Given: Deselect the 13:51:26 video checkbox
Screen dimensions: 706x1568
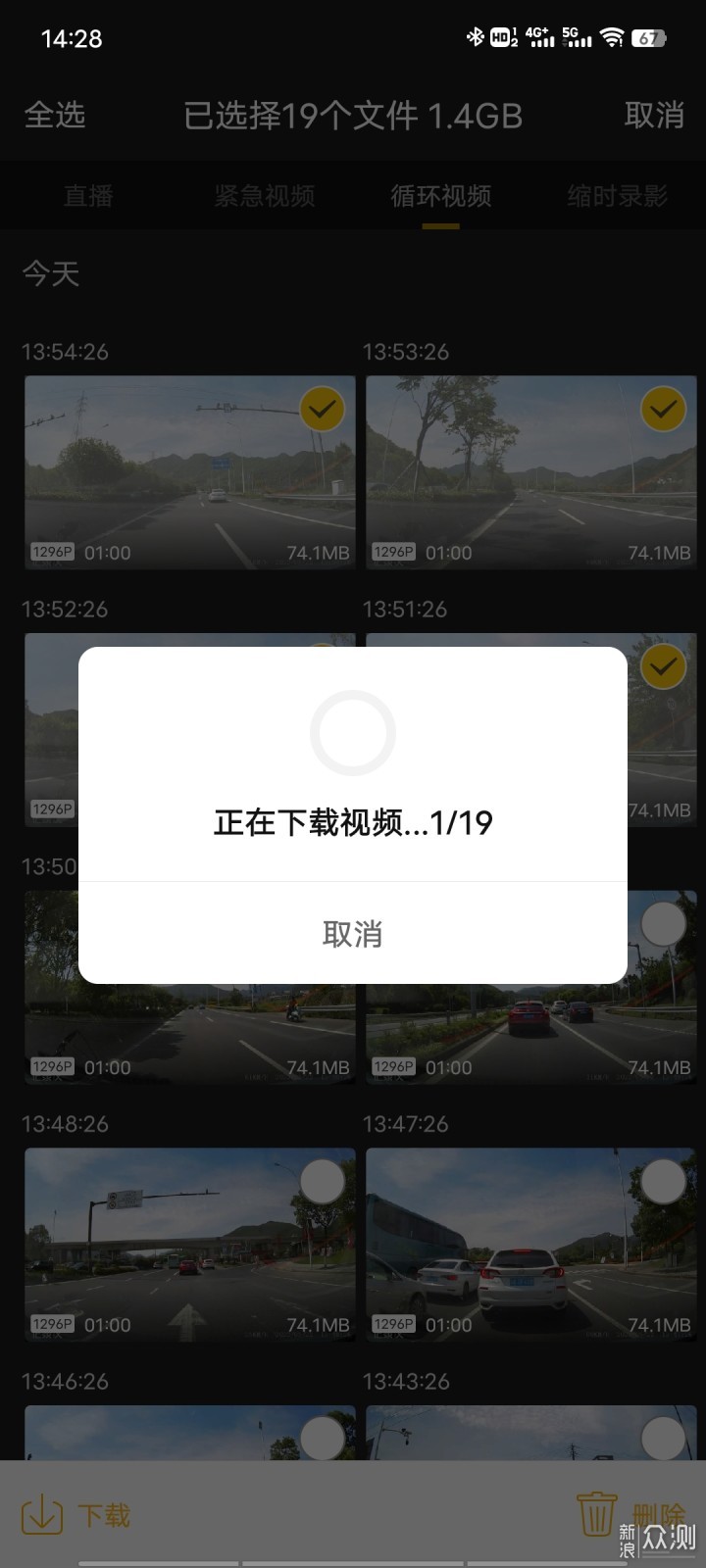Looking at the screenshot, I should point(663,666).
